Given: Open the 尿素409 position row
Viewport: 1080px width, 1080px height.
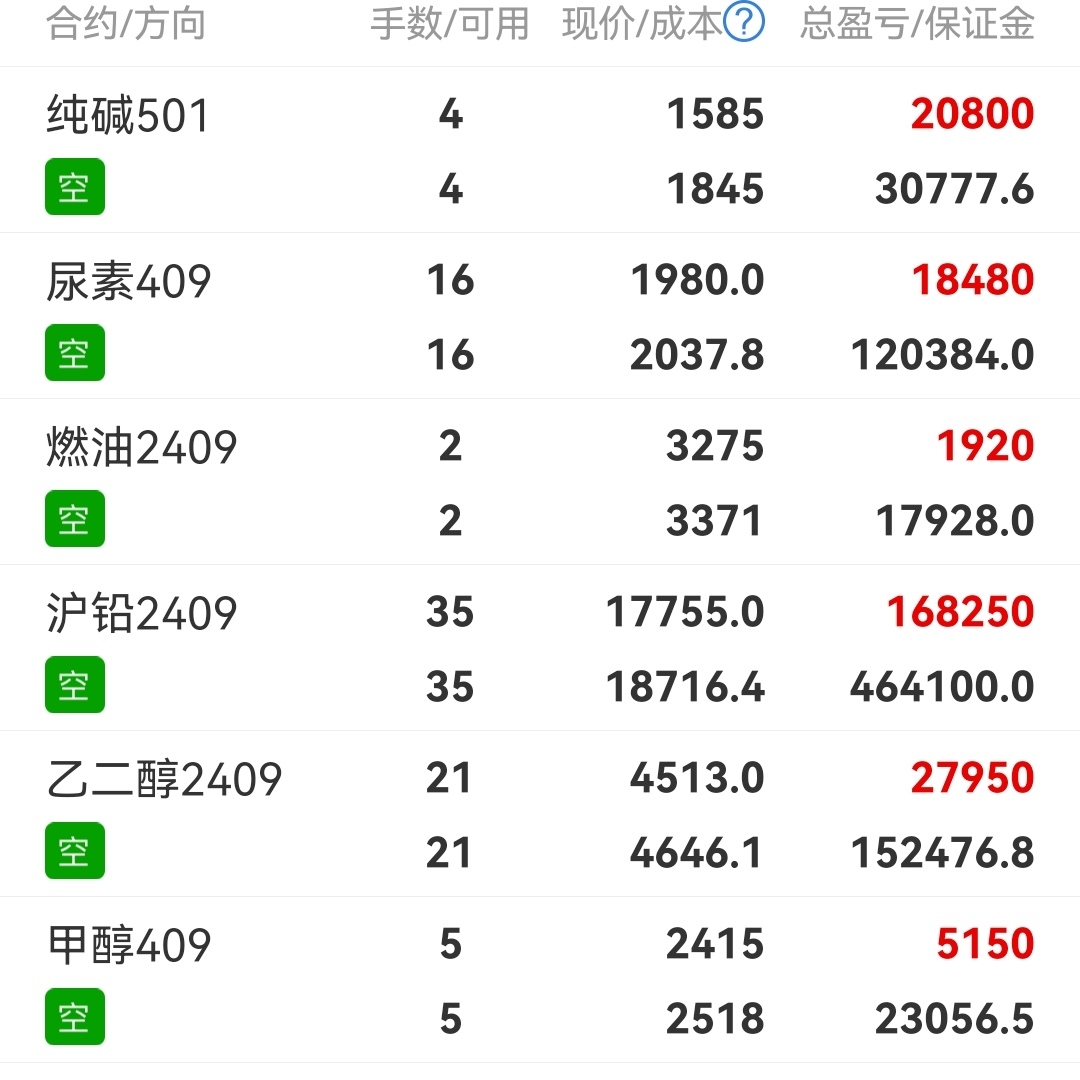Looking at the screenshot, I should point(540,316).
